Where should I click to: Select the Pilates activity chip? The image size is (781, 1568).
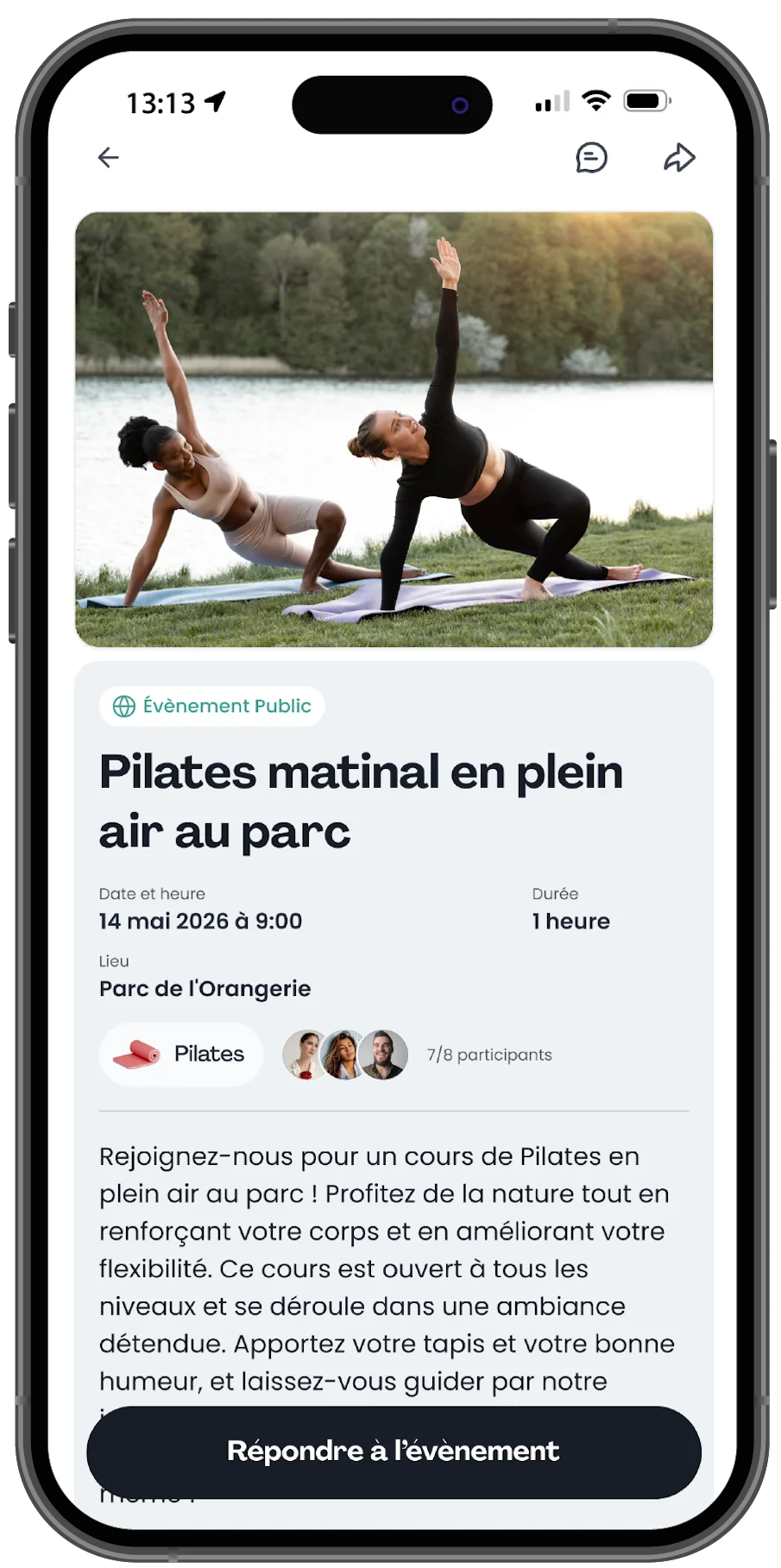(181, 1054)
